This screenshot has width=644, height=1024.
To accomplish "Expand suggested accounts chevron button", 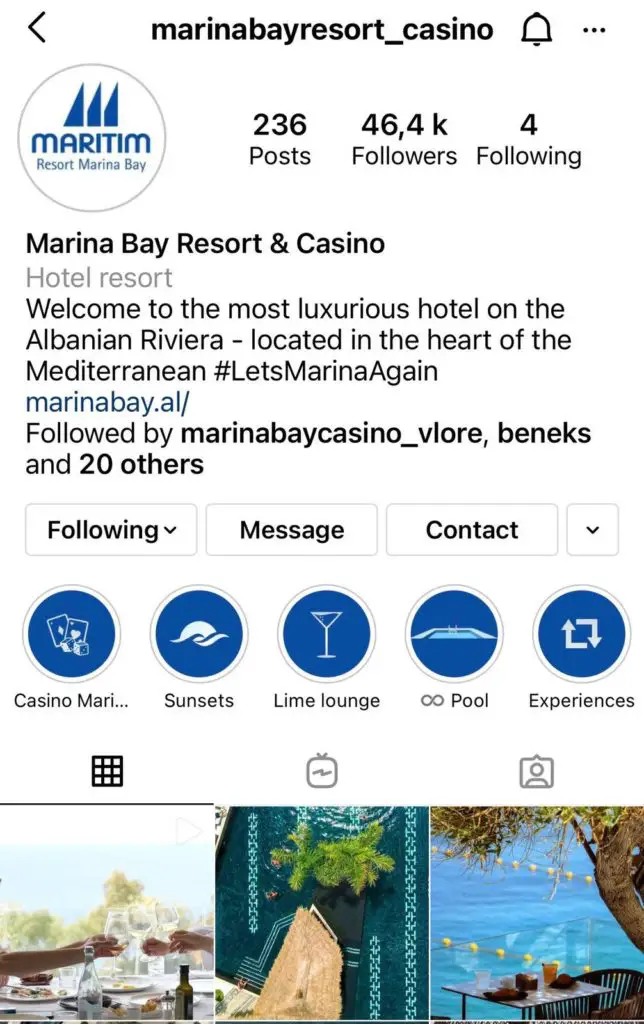I will pos(593,530).
